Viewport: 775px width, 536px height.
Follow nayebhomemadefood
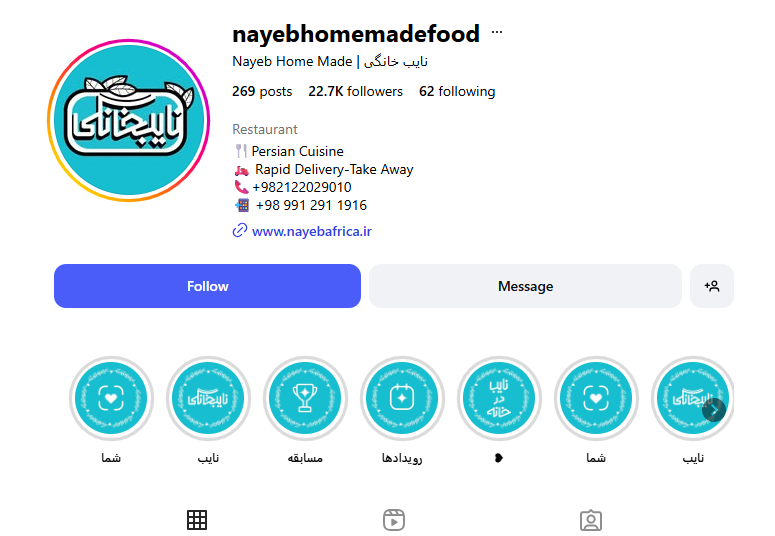(207, 286)
